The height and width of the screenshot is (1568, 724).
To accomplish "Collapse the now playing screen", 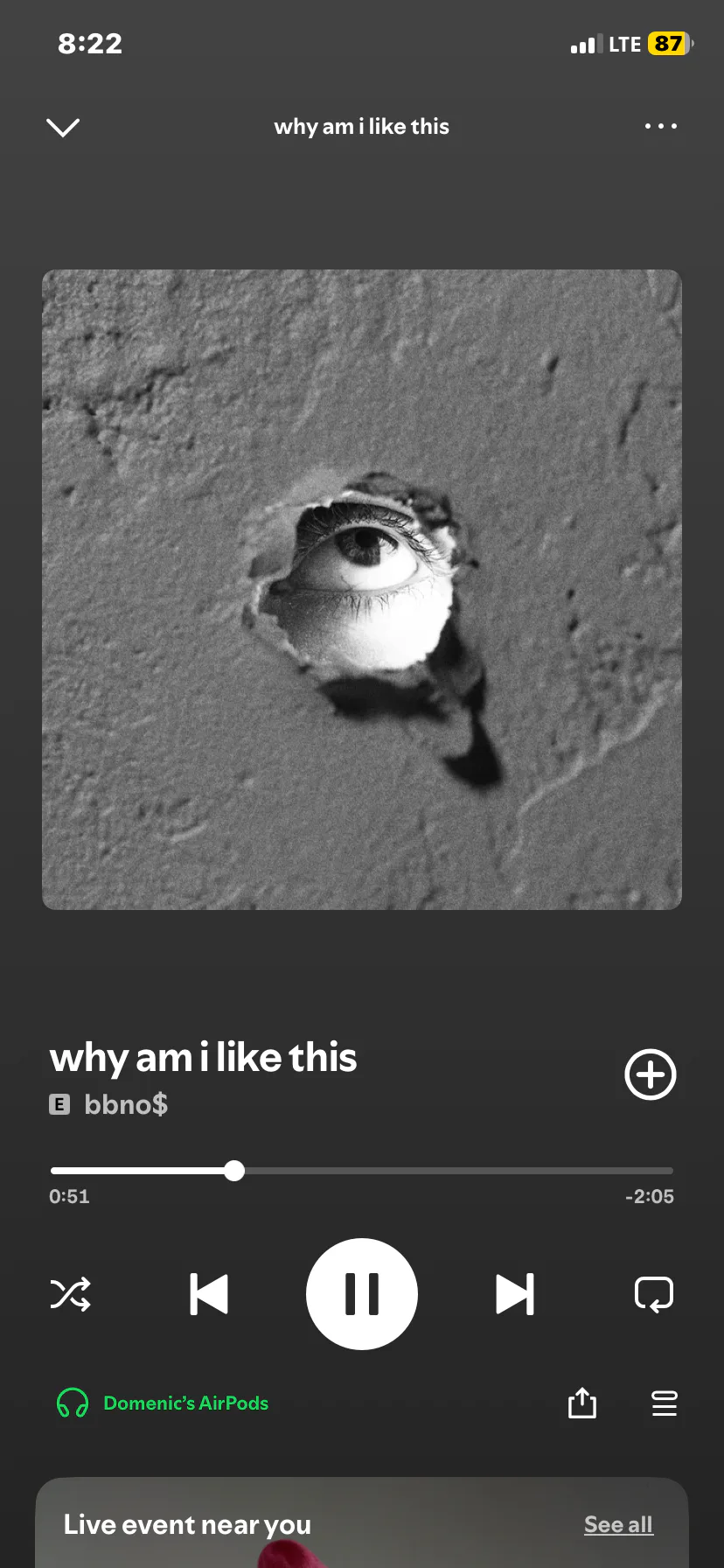I will pyautogui.click(x=62, y=128).
